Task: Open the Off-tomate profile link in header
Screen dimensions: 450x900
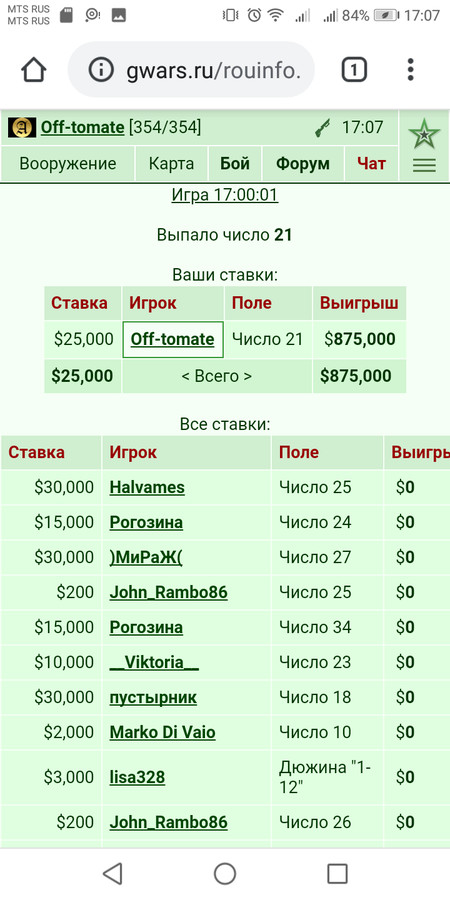Action: [x=82, y=127]
